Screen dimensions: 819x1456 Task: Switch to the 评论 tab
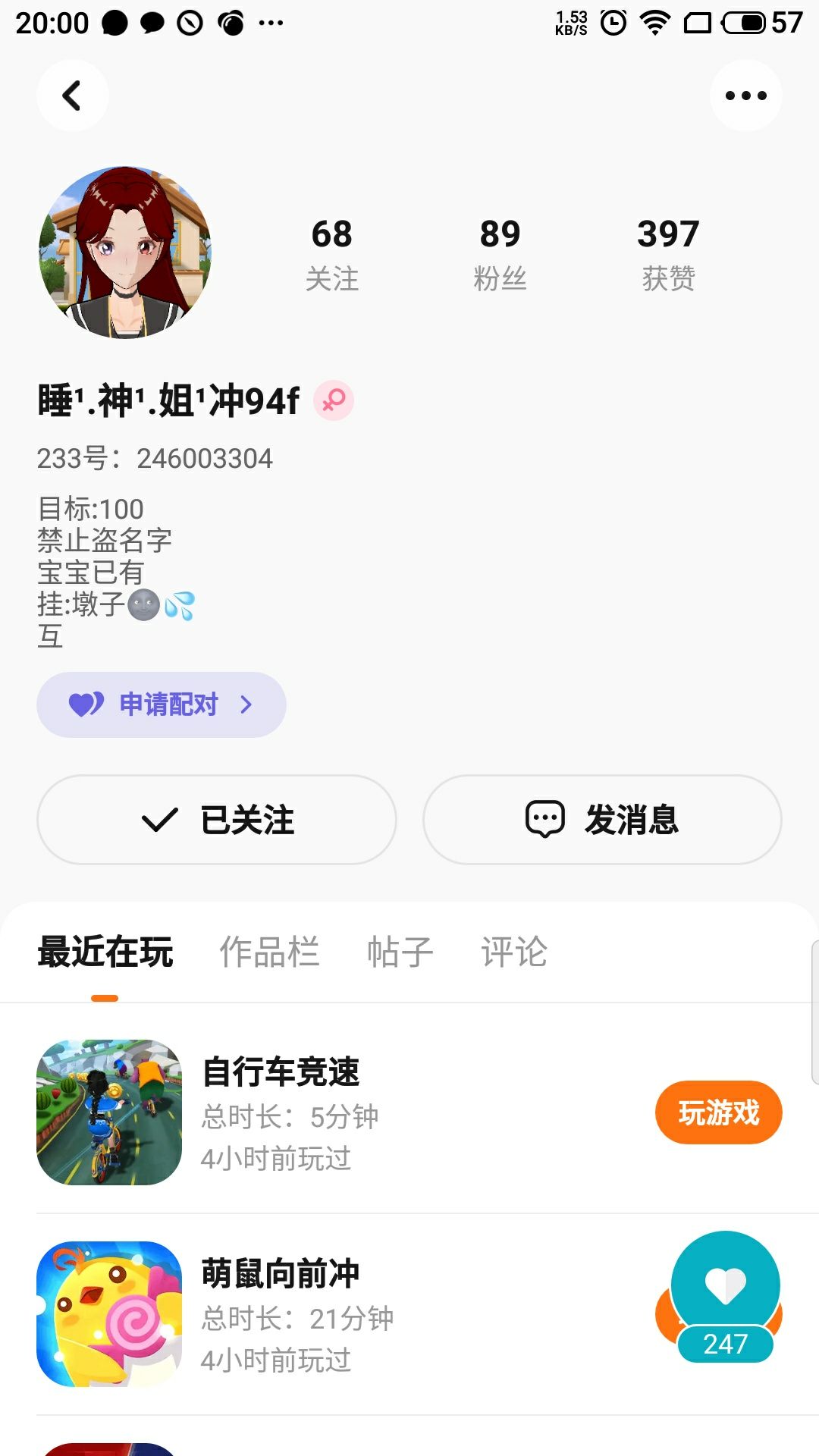(x=513, y=952)
